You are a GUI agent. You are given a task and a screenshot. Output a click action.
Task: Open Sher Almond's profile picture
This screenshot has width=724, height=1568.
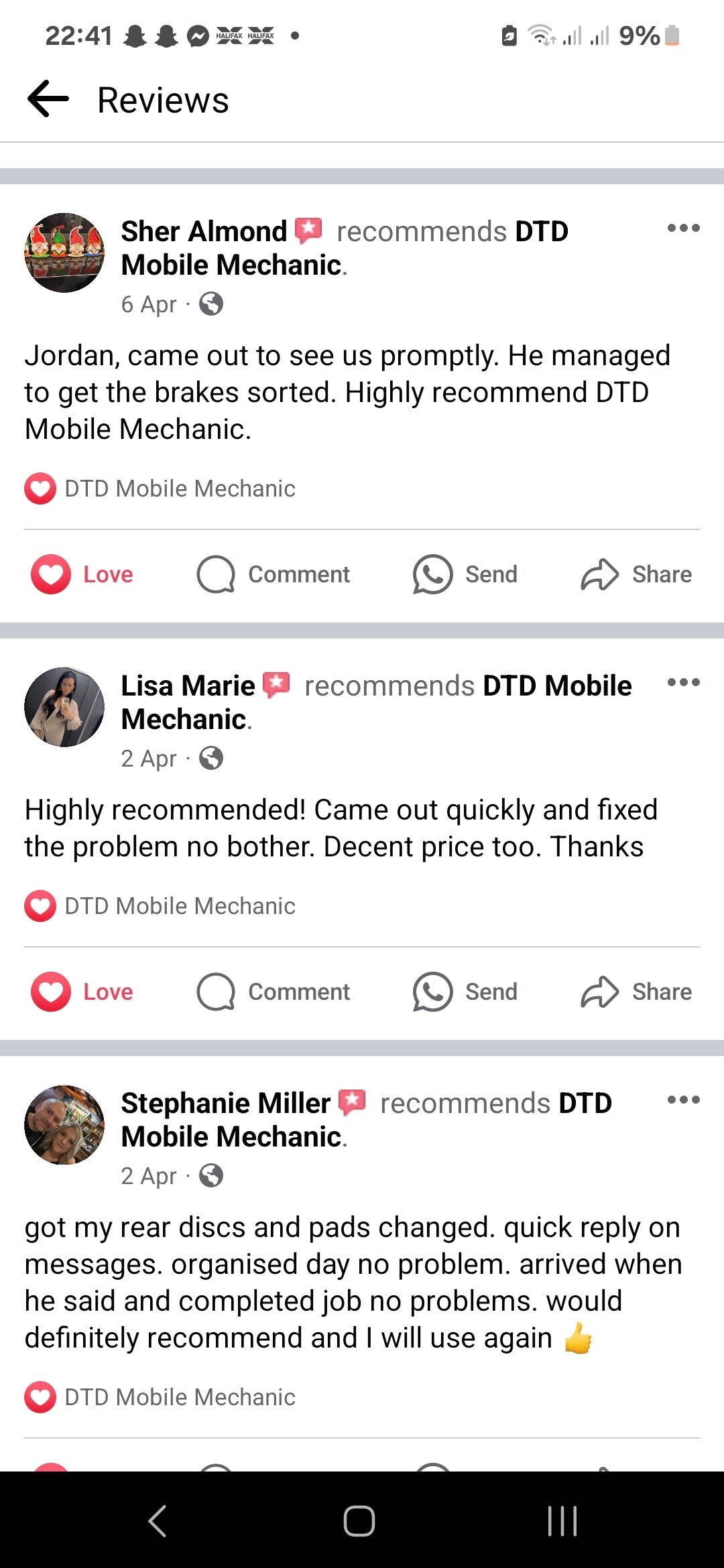click(x=64, y=253)
